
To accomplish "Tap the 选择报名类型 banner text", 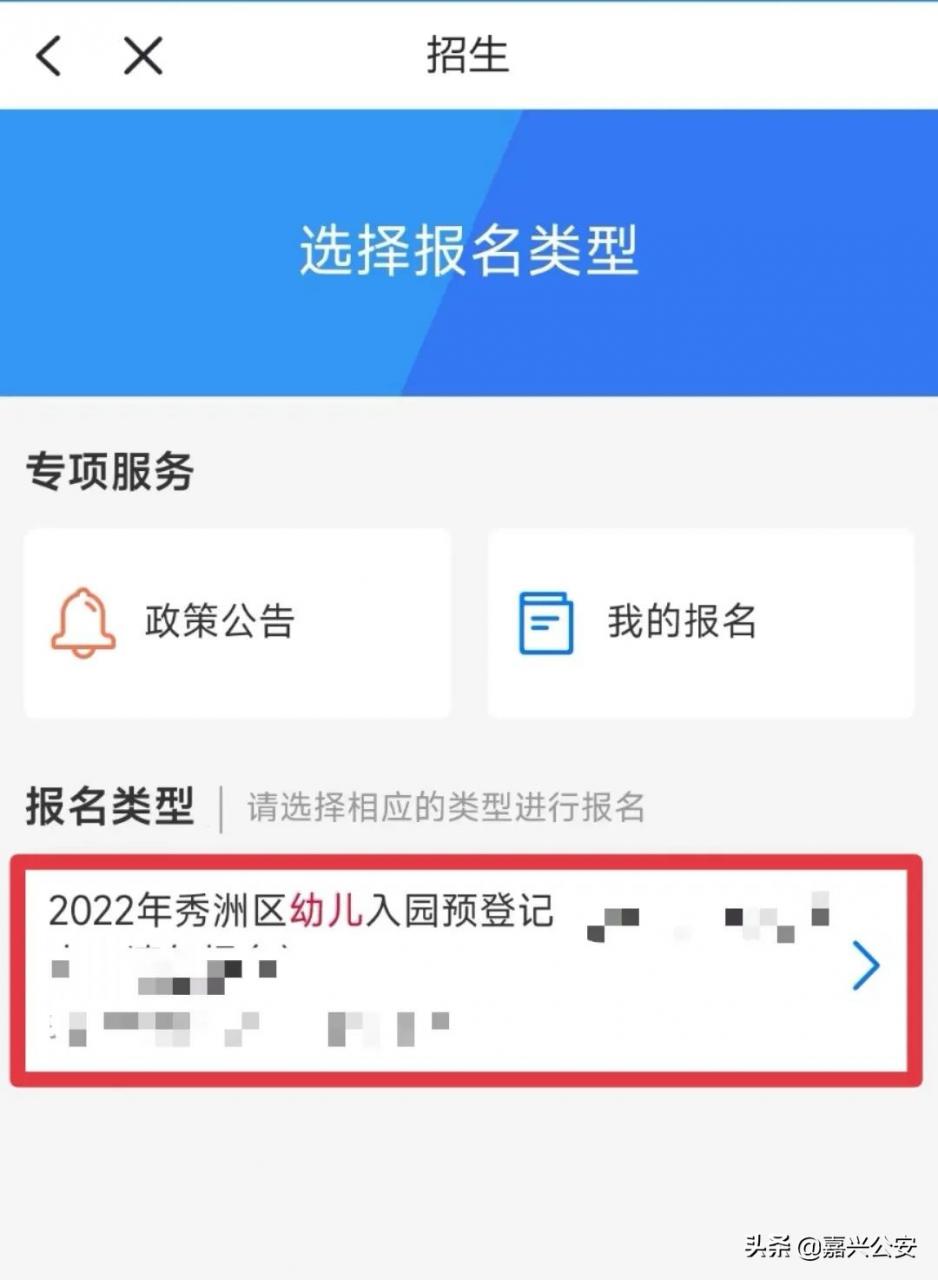I will pyautogui.click(x=469, y=254).
